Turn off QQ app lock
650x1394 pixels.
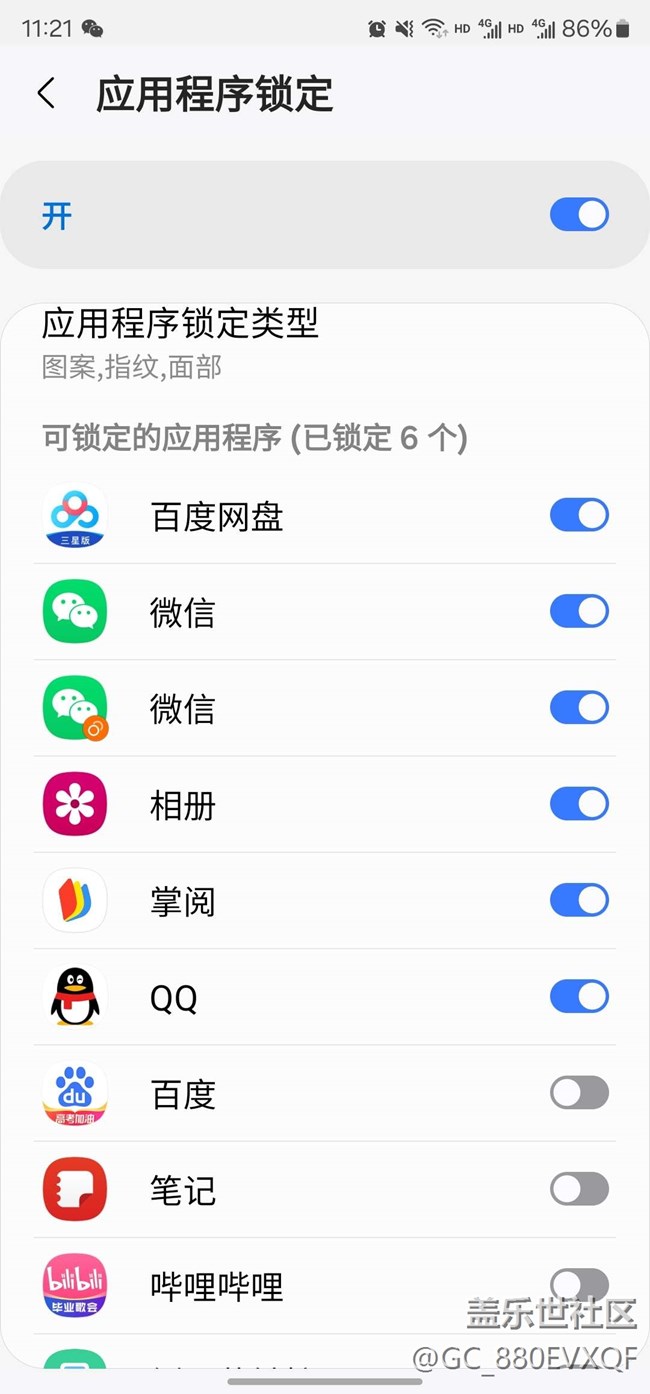(579, 996)
